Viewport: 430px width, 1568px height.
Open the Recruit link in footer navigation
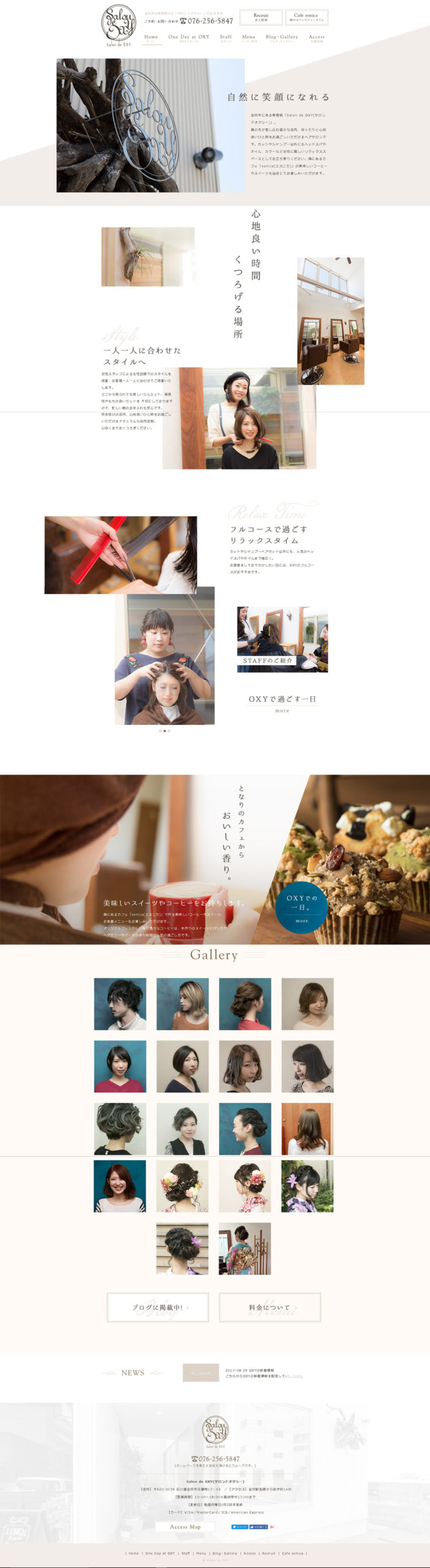click(268, 1553)
